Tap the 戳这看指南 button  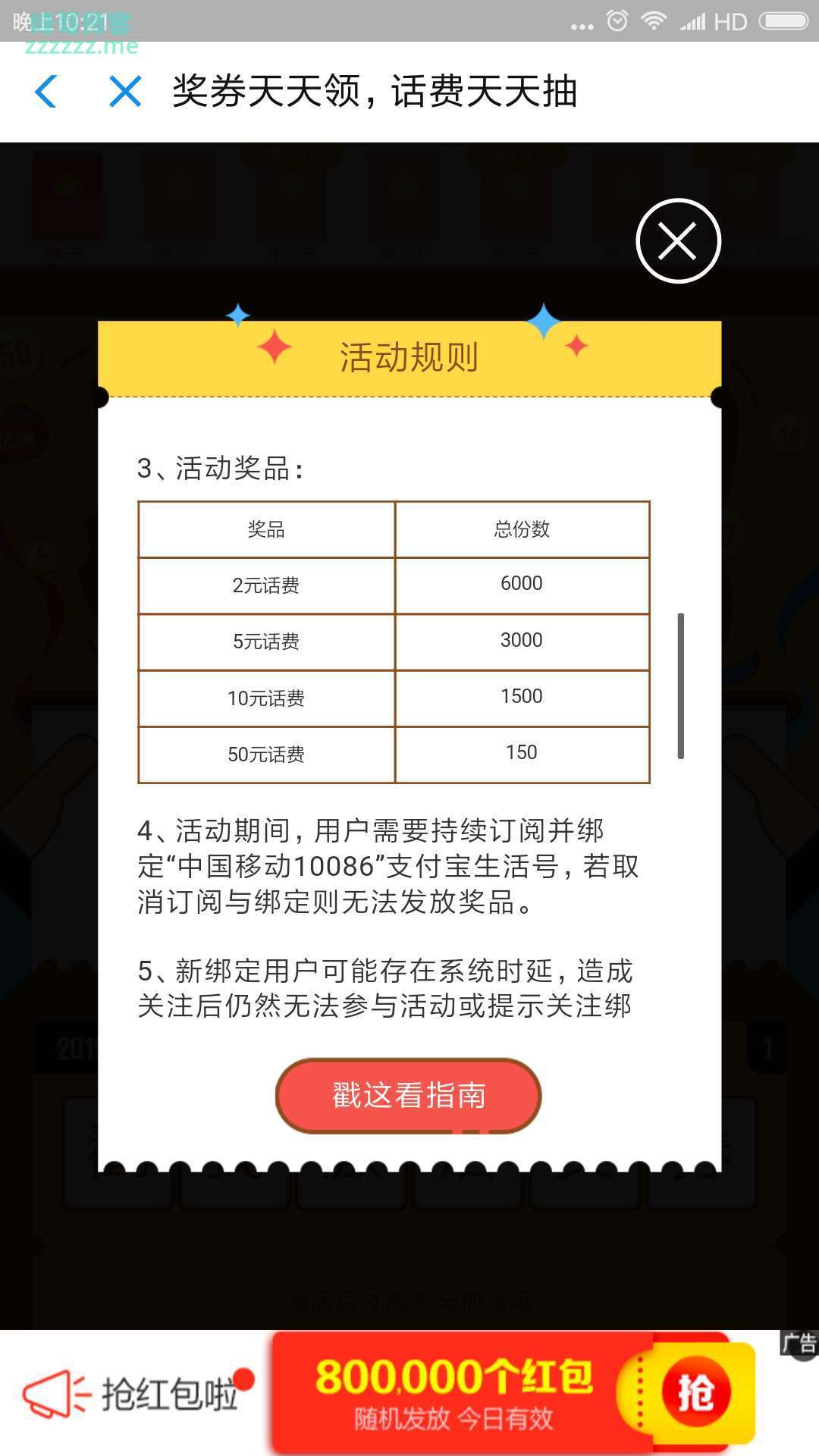409,1096
